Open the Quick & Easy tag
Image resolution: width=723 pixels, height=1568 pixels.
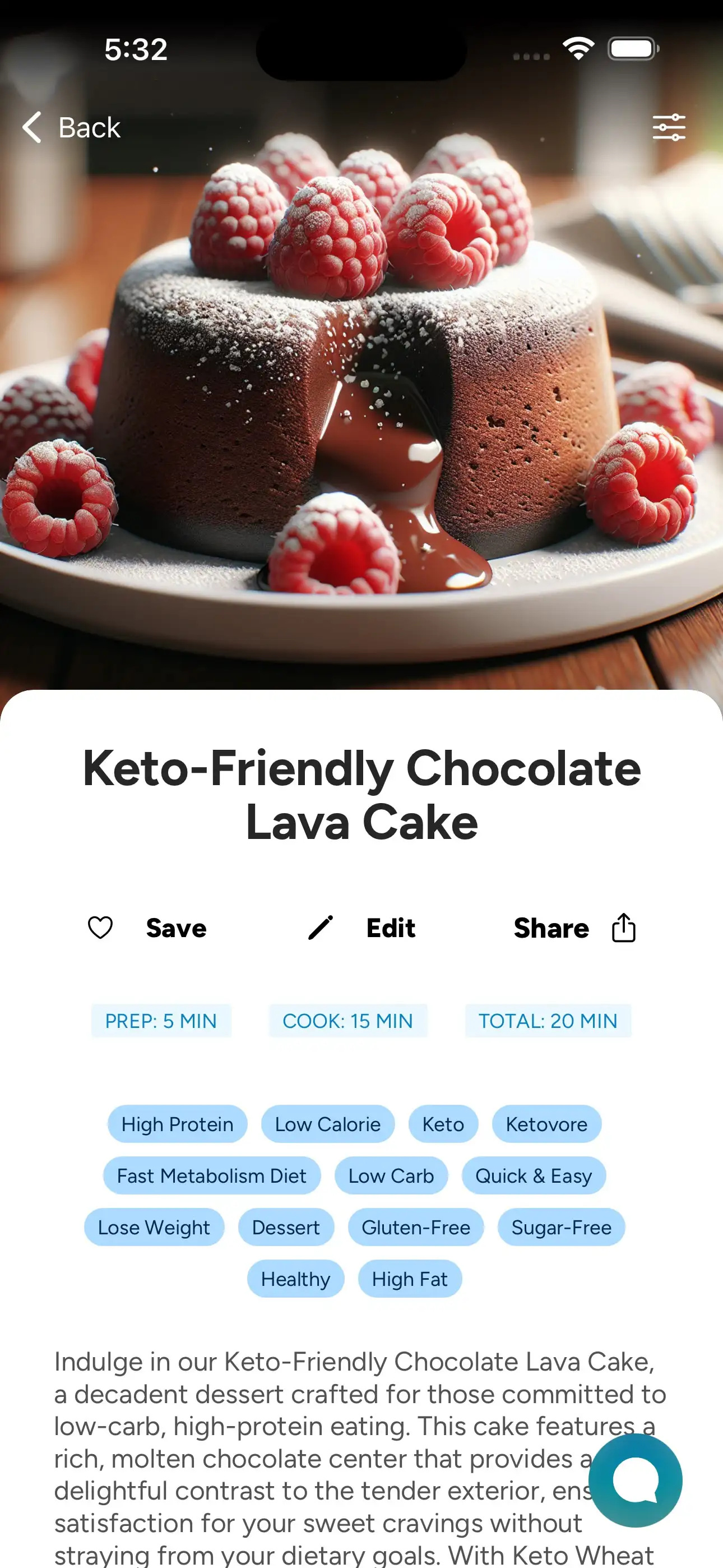point(533,1175)
